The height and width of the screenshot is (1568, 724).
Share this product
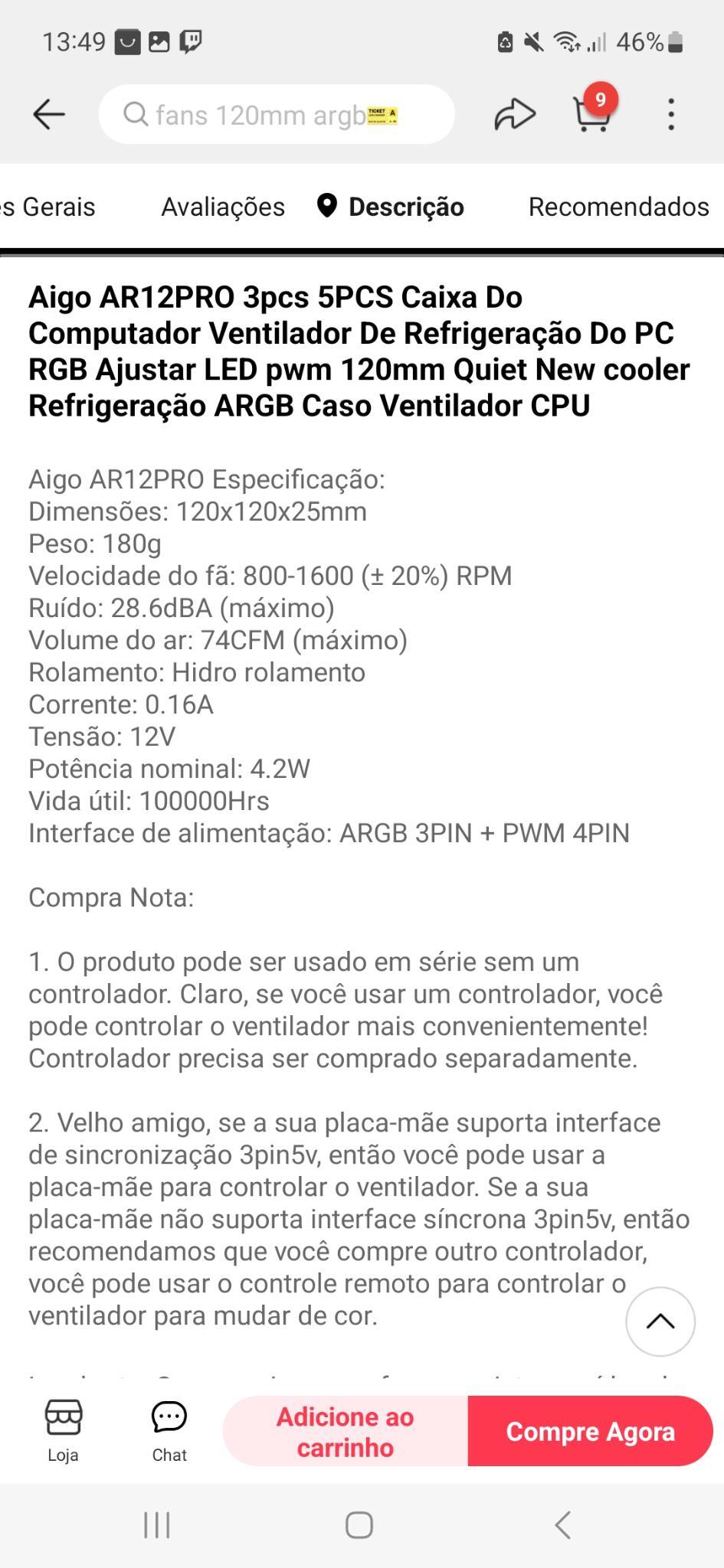[x=514, y=115]
